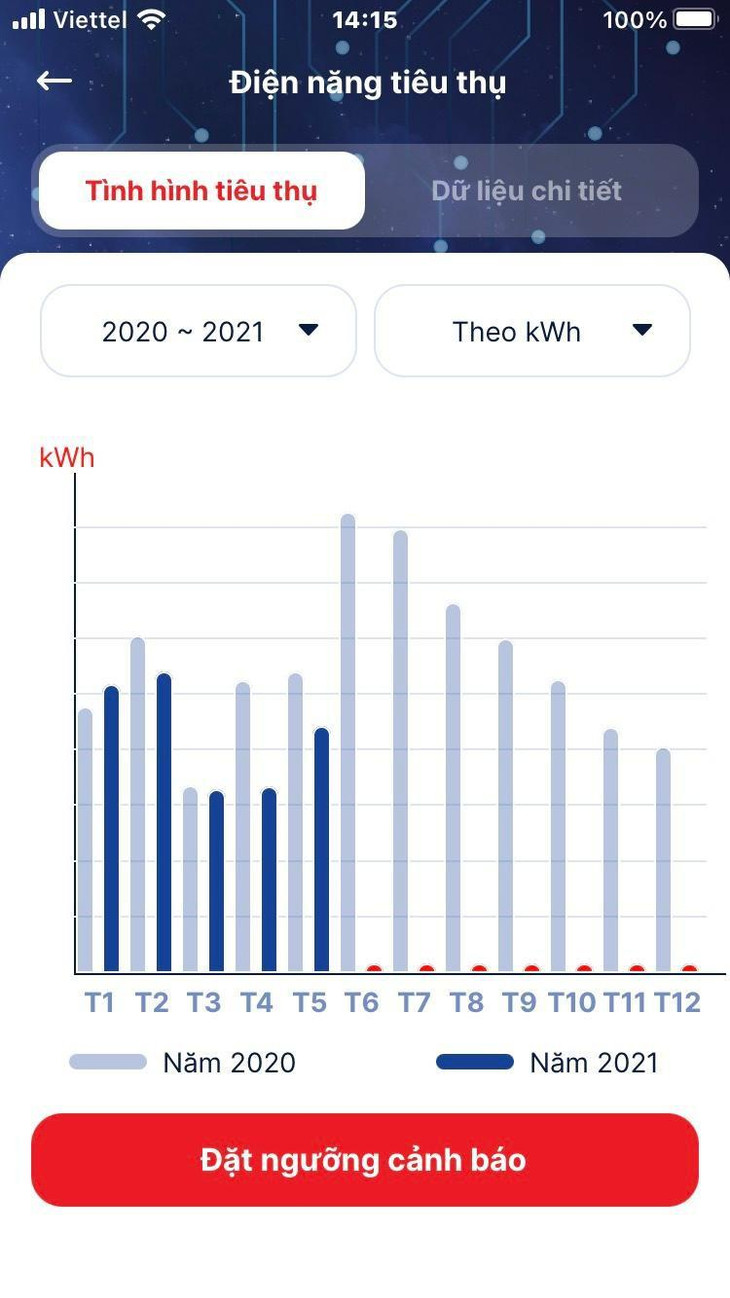Tap the red dot under T9
Viewport: 730px width, 1298px height.
point(531,968)
